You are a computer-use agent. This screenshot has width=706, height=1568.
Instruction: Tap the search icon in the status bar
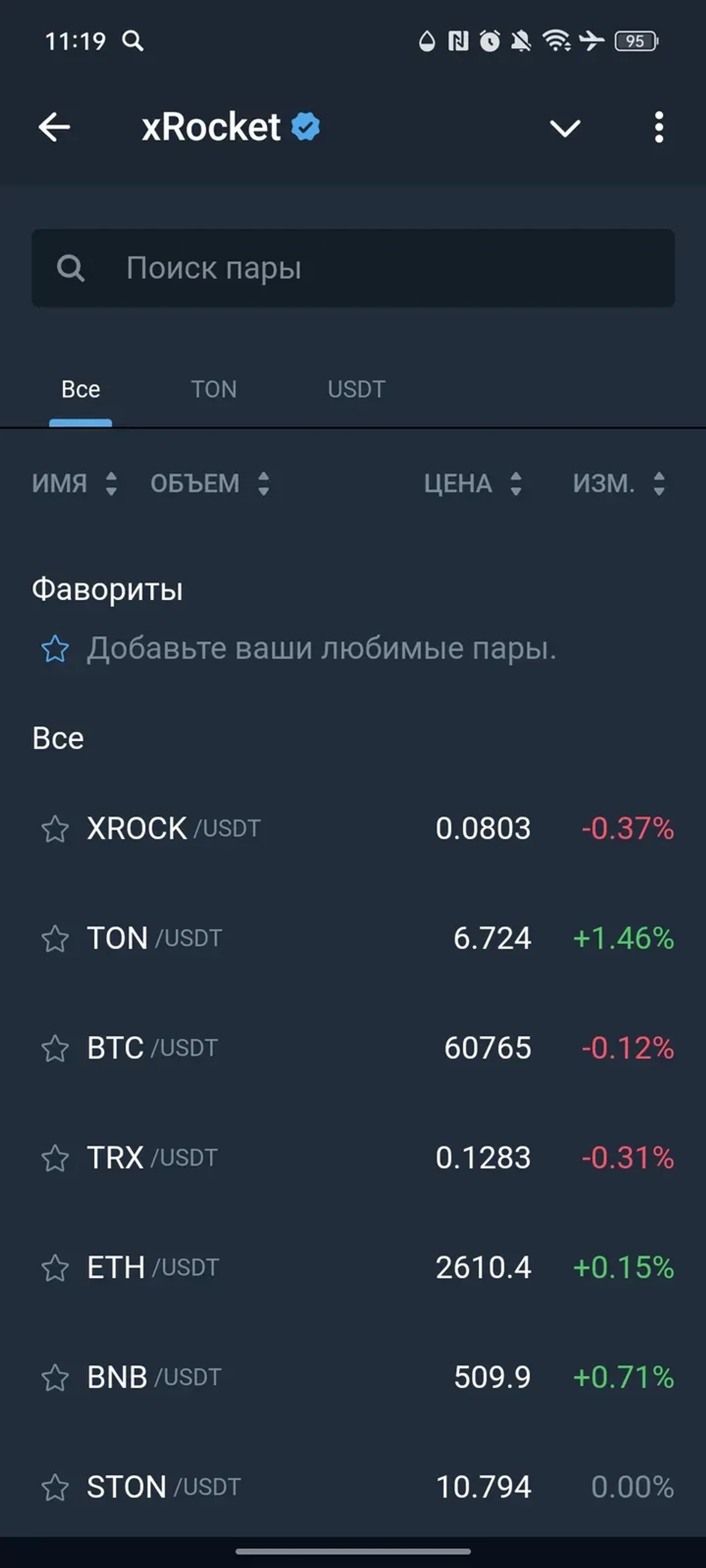coord(133,41)
